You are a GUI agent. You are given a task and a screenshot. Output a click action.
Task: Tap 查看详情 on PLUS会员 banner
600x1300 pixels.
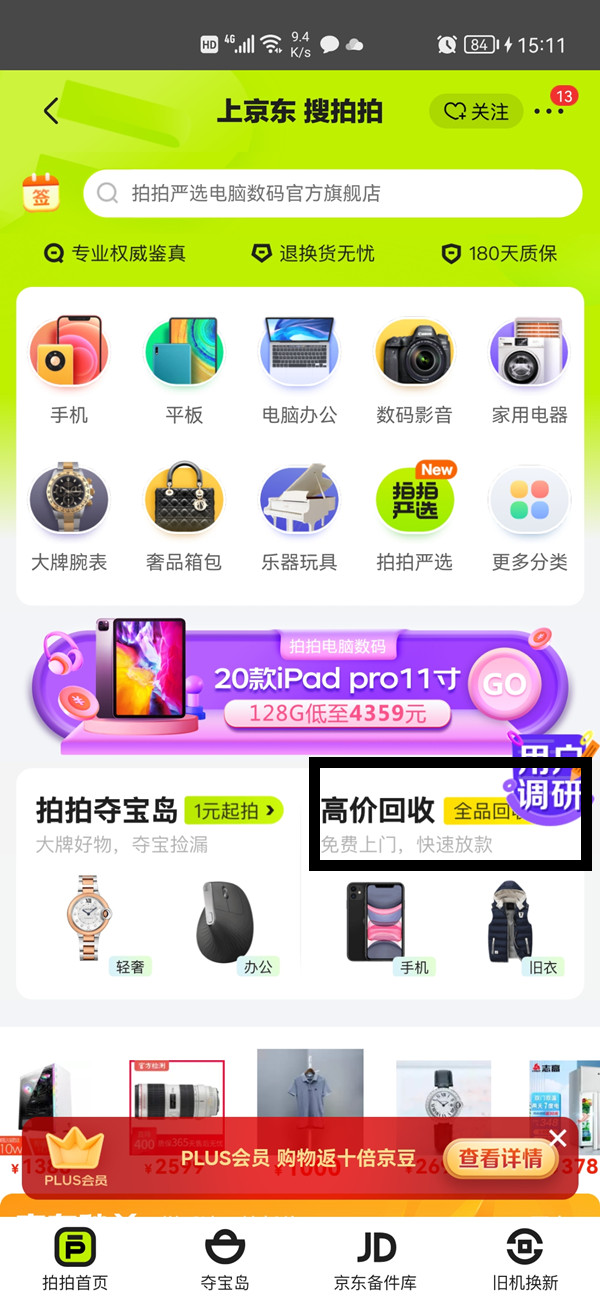(x=500, y=1158)
